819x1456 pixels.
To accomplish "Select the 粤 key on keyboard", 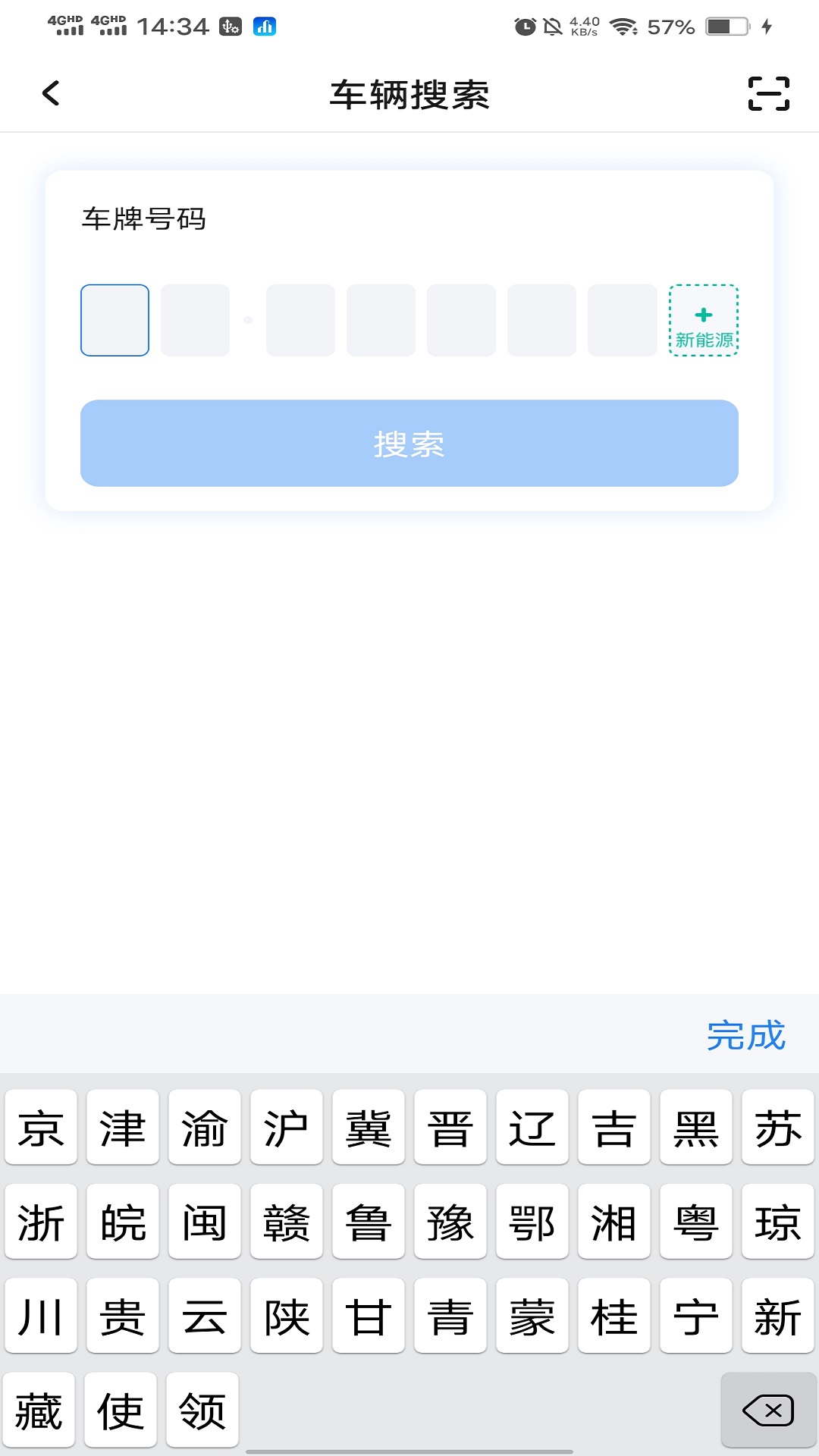I will [696, 1221].
